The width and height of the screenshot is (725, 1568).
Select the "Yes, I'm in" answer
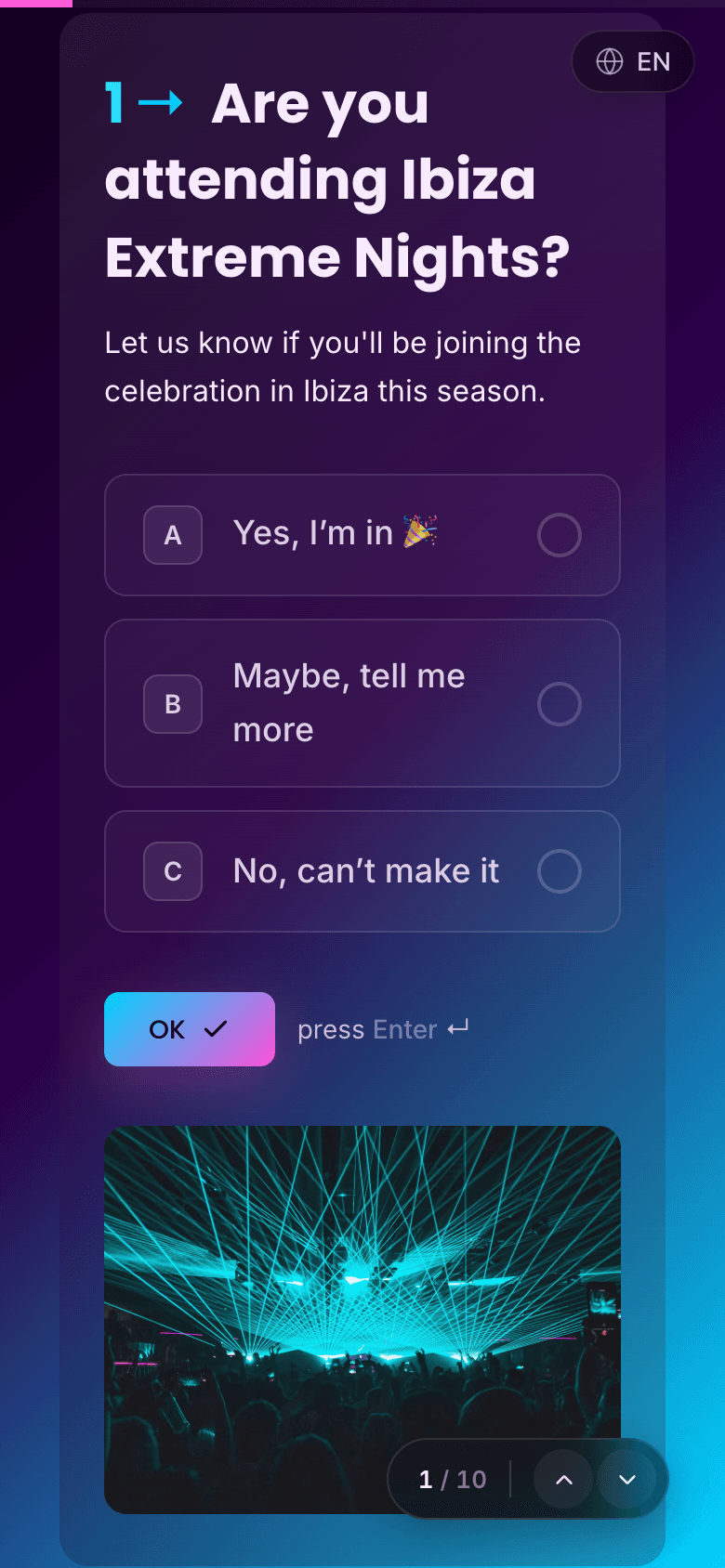[x=362, y=535]
